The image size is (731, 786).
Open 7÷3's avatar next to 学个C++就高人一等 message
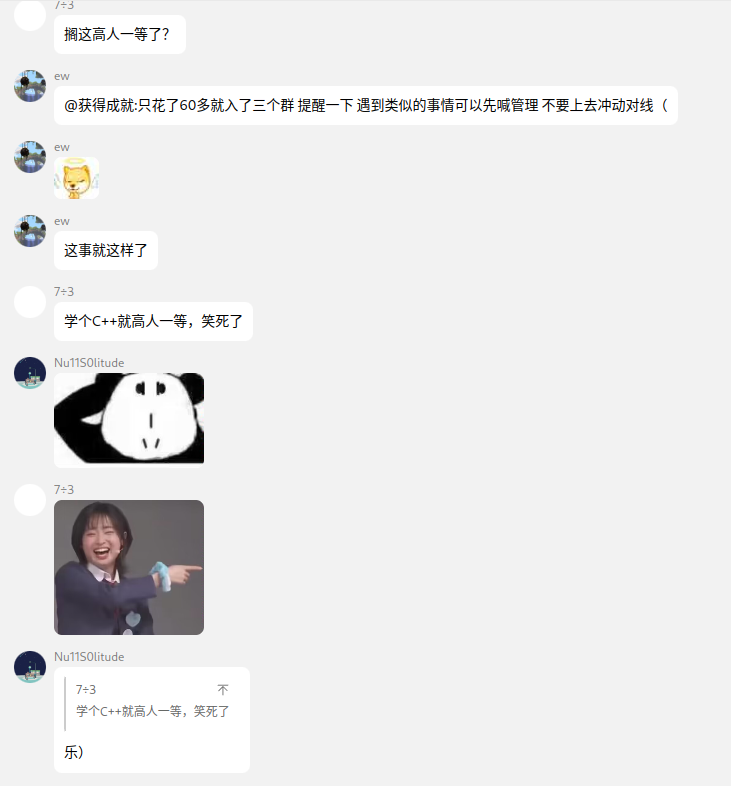(30, 301)
